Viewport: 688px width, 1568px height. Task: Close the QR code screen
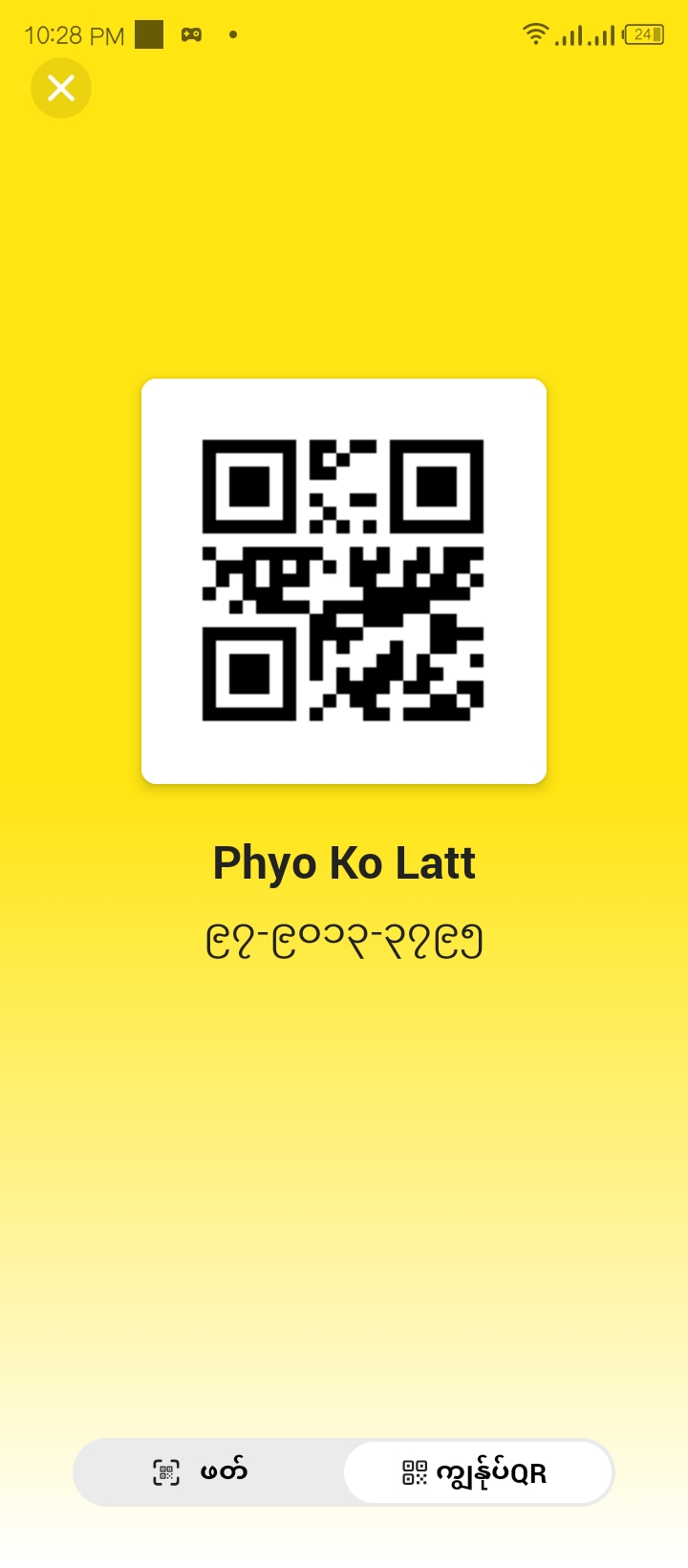[x=61, y=89]
